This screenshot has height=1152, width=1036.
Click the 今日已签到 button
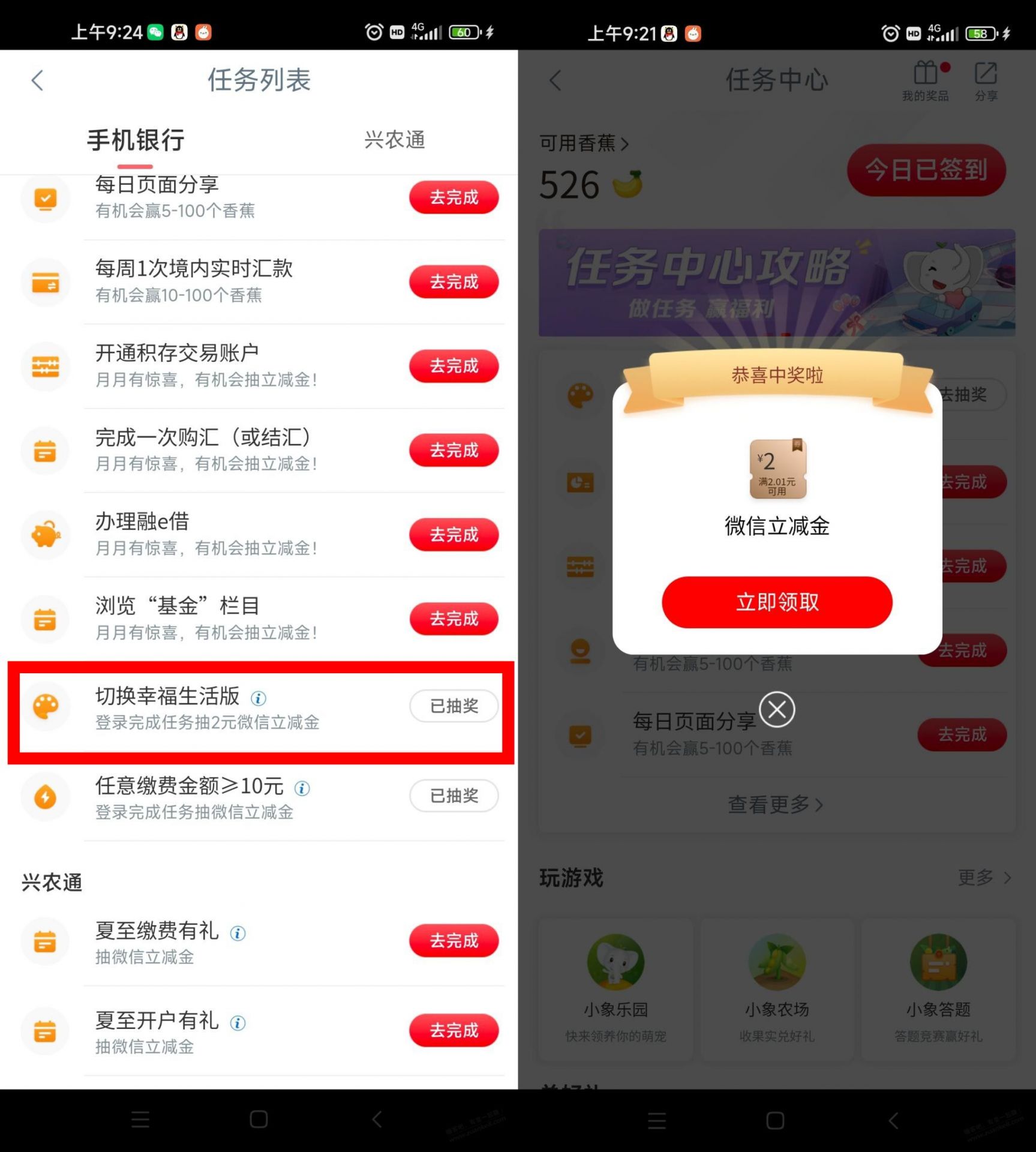pos(926,170)
